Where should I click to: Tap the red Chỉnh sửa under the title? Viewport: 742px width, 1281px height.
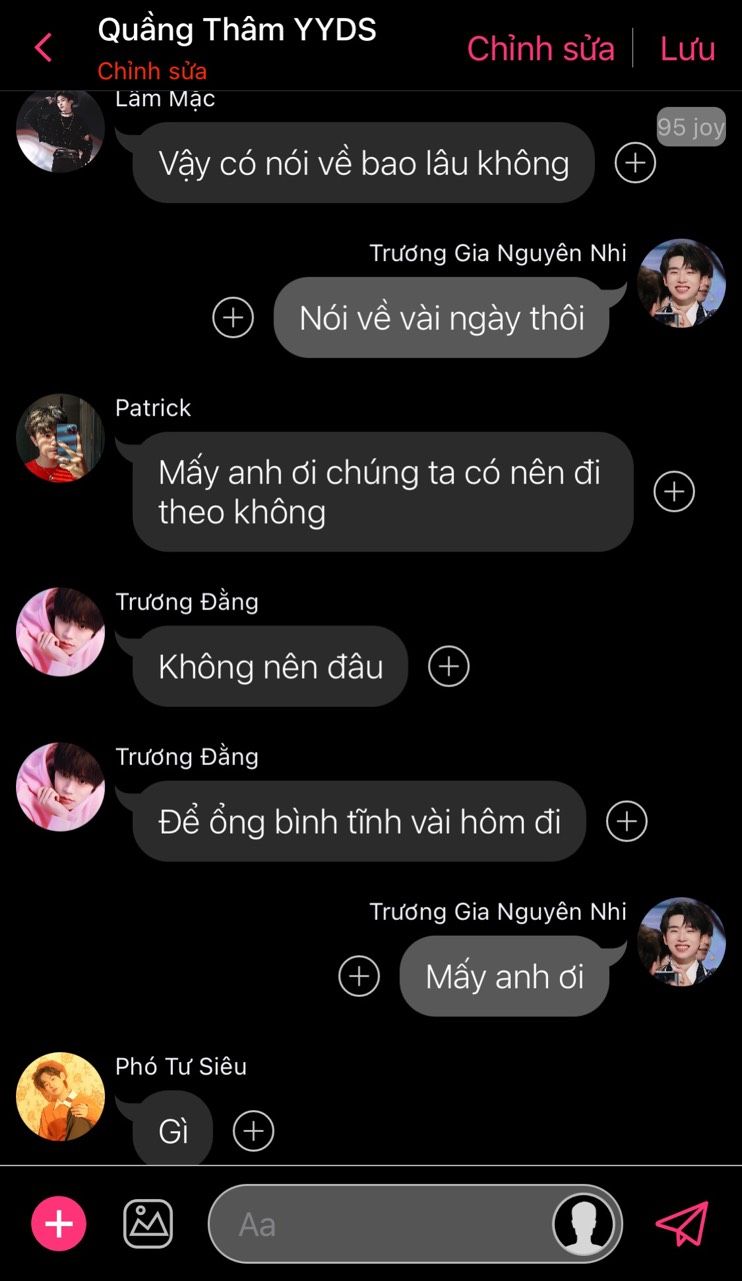click(152, 71)
